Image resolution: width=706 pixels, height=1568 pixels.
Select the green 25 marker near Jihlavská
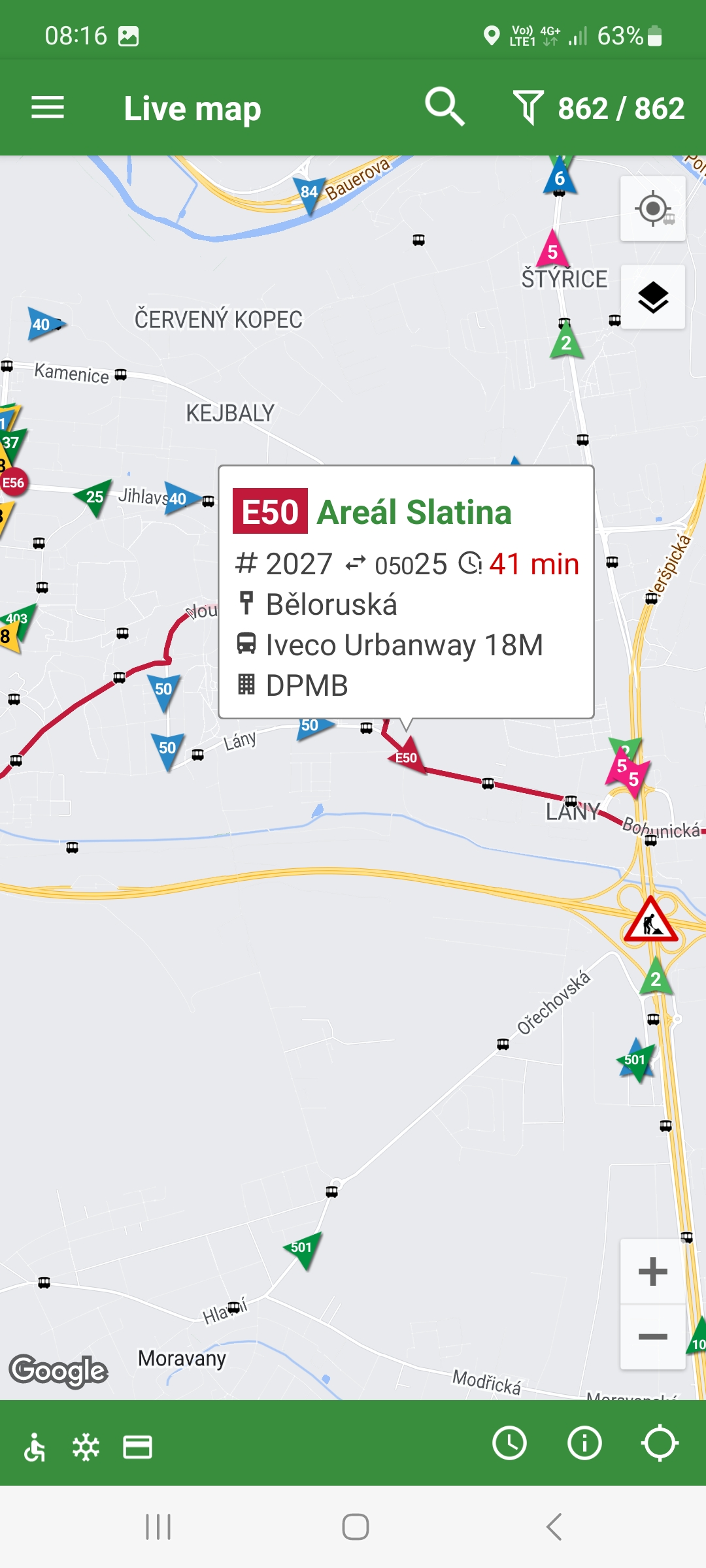(94, 498)
